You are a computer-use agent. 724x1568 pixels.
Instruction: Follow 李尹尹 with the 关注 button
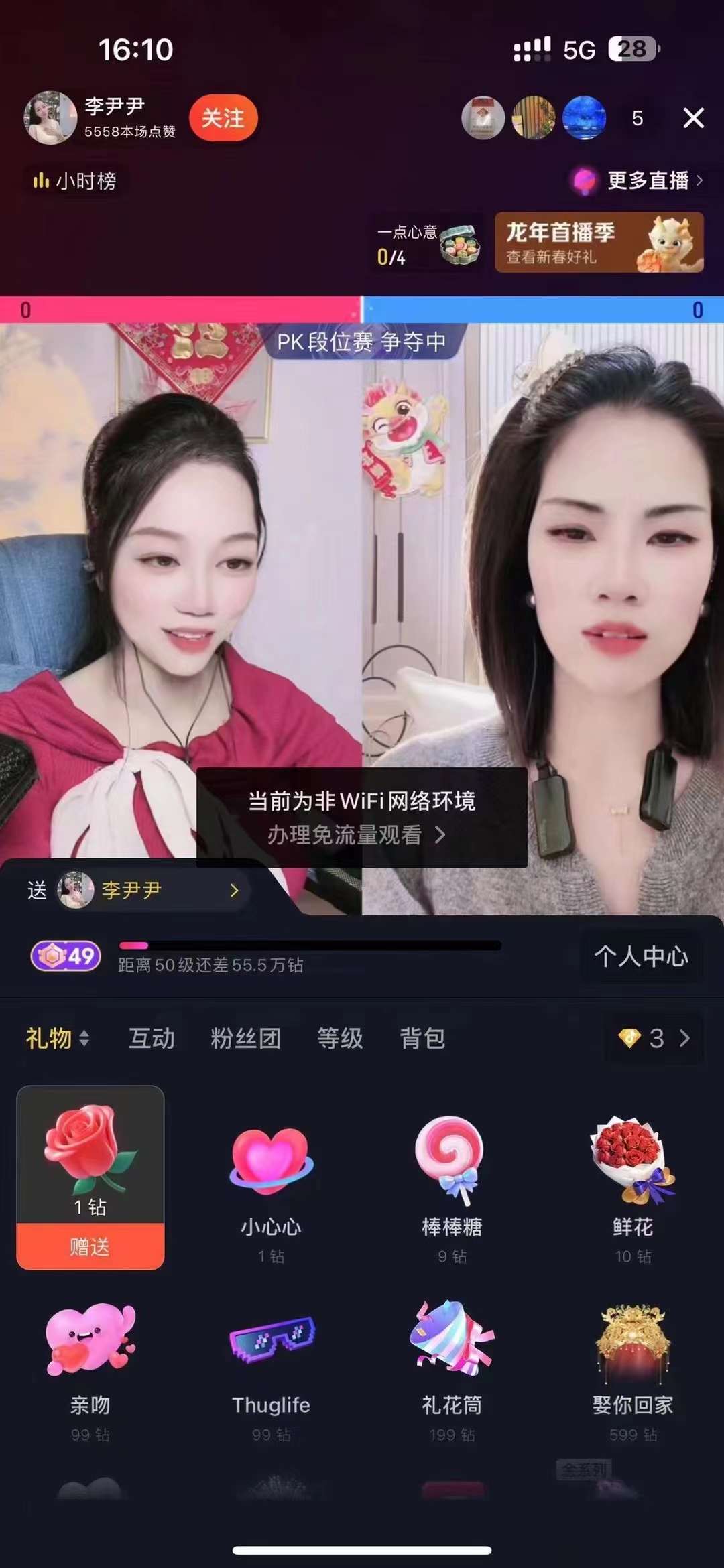pyautogui.click(x=223, y=119)
